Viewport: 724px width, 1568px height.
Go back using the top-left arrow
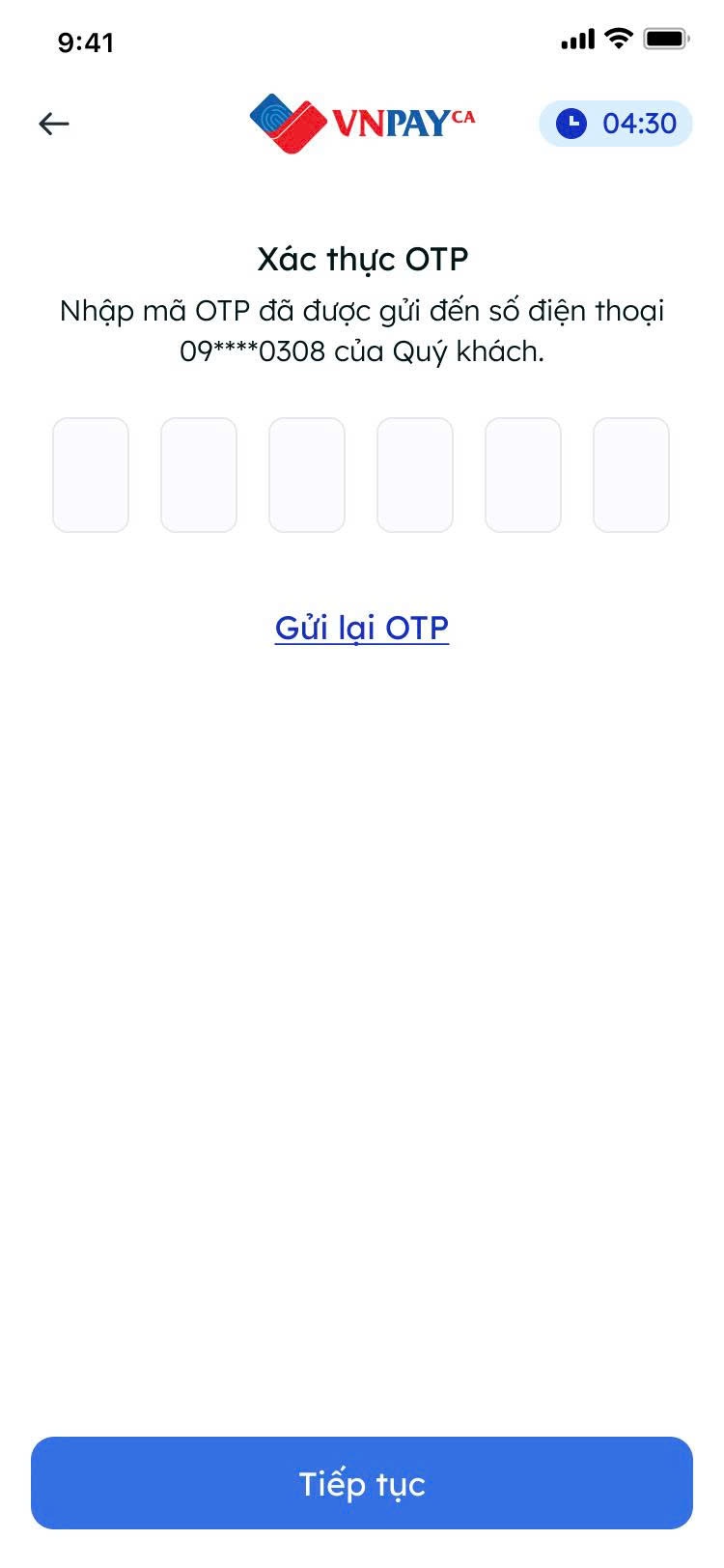pos(54,124)
